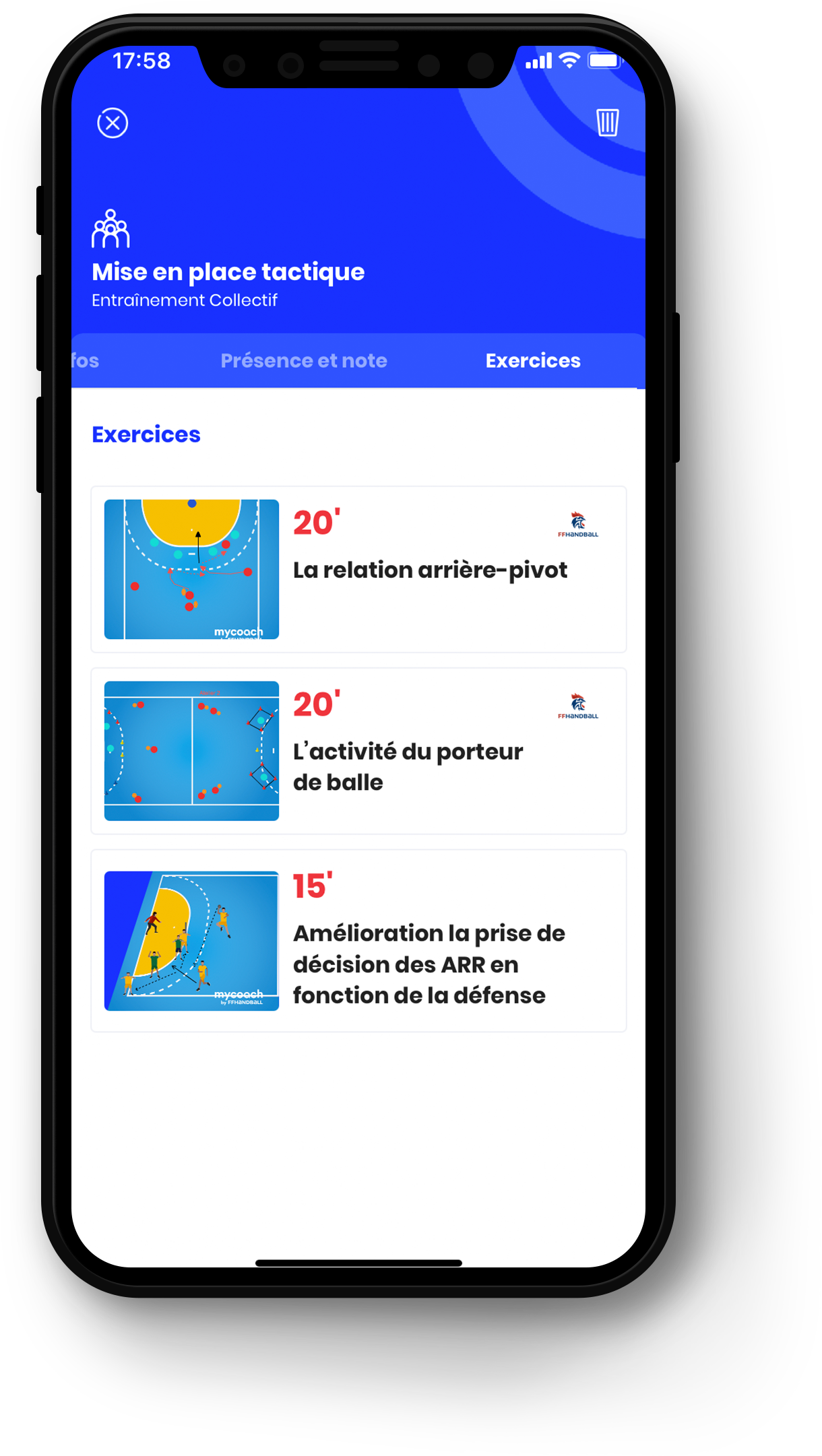This screenshot has width=822, height=1456.
Task: Select the Exercices tab
Action: (x=532, y=361)
